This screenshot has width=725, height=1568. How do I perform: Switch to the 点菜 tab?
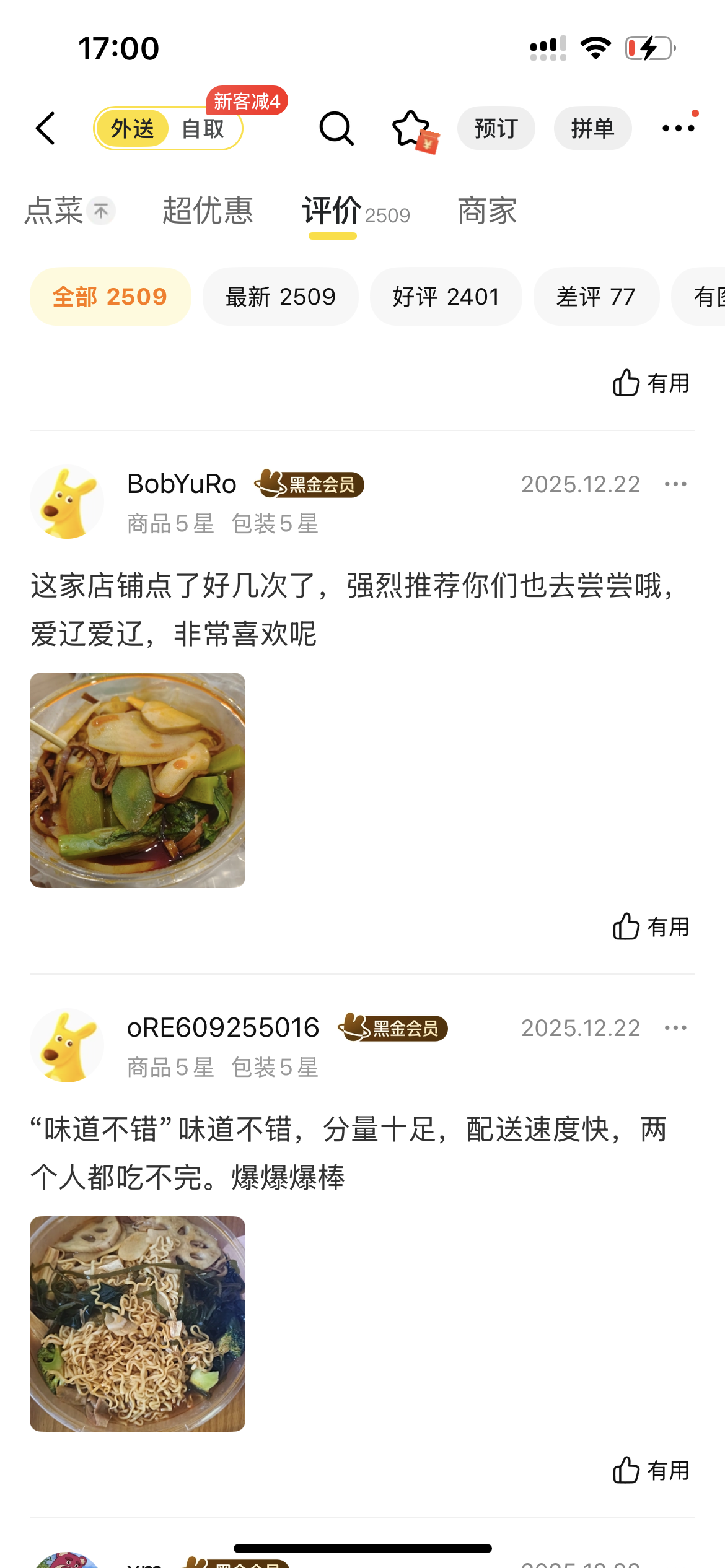pyautogui.click(x=55, y=211)
